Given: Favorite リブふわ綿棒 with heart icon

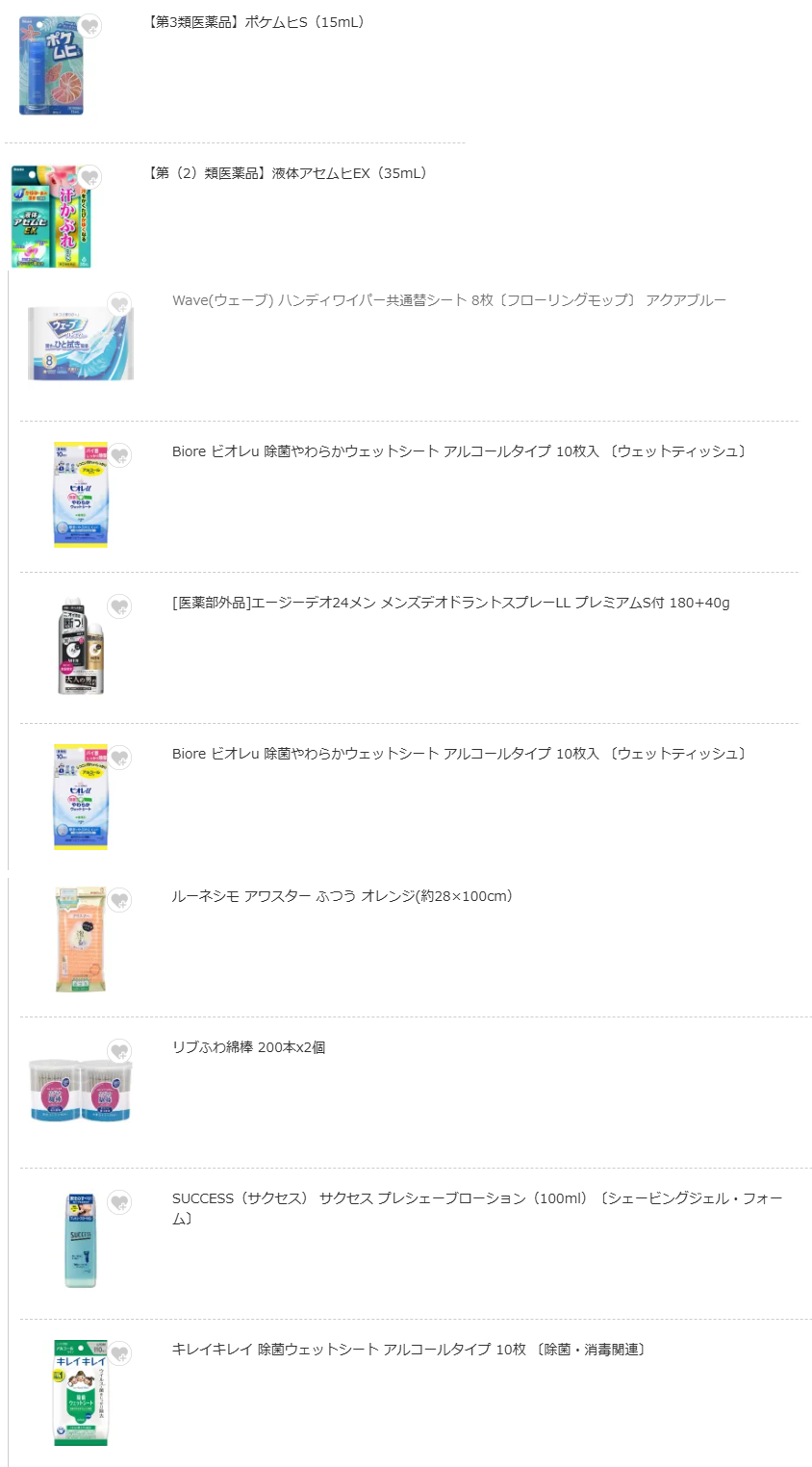Looking at the screenshot, I should pyautogui.click(x=119, y=1051).
